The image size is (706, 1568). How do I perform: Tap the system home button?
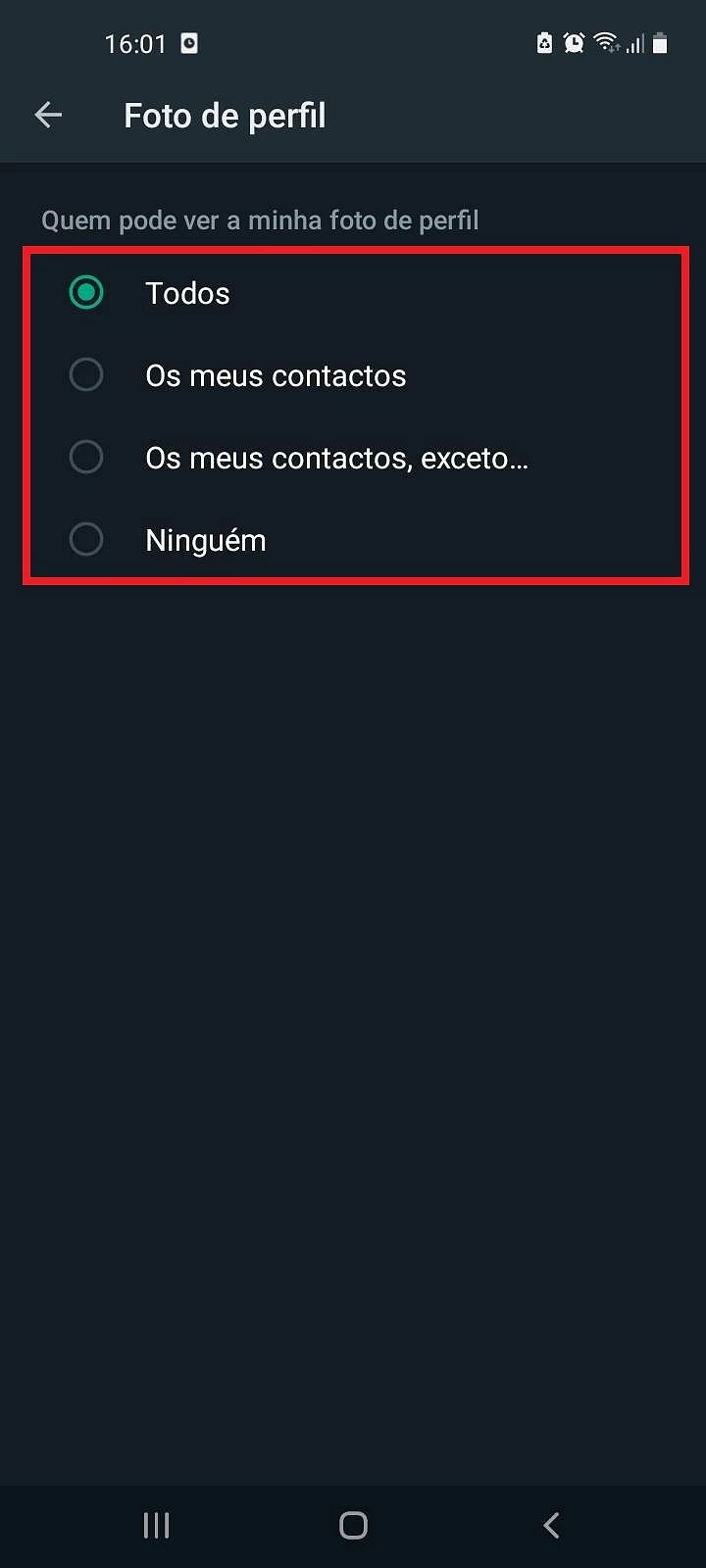coord(353,1525)
